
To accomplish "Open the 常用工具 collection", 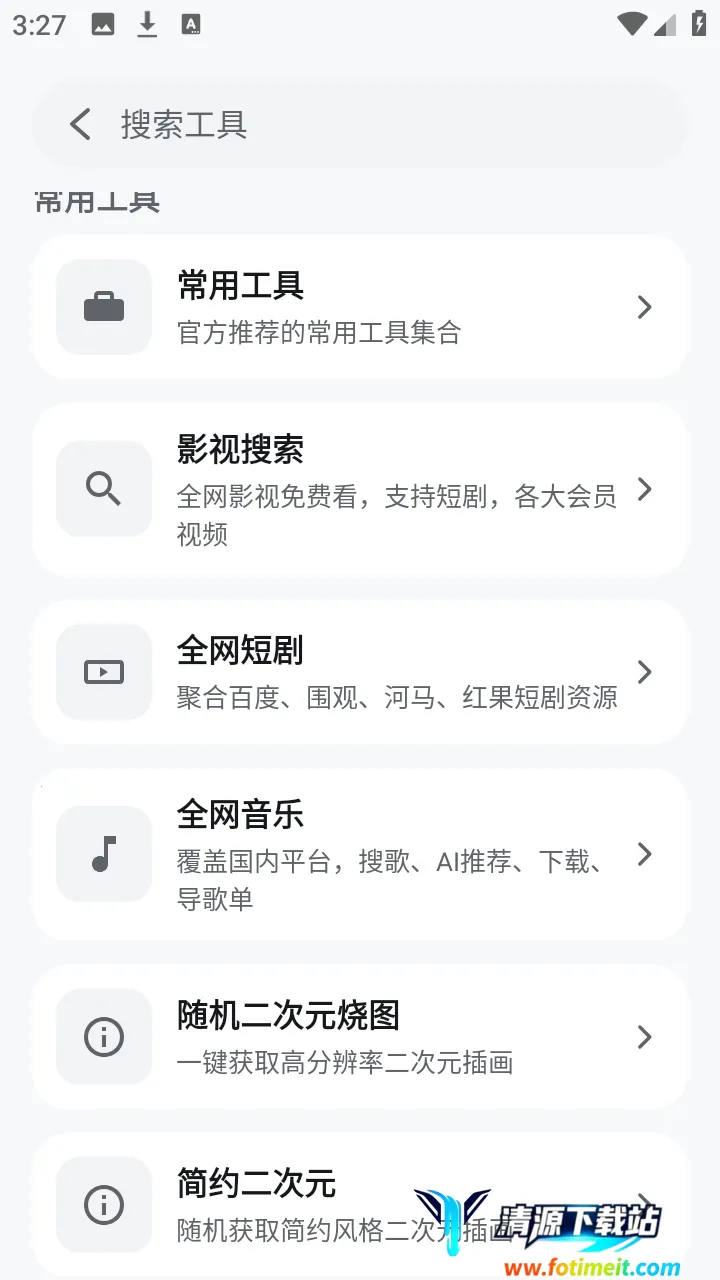I will pyautogui.click(x=360, y=307).
